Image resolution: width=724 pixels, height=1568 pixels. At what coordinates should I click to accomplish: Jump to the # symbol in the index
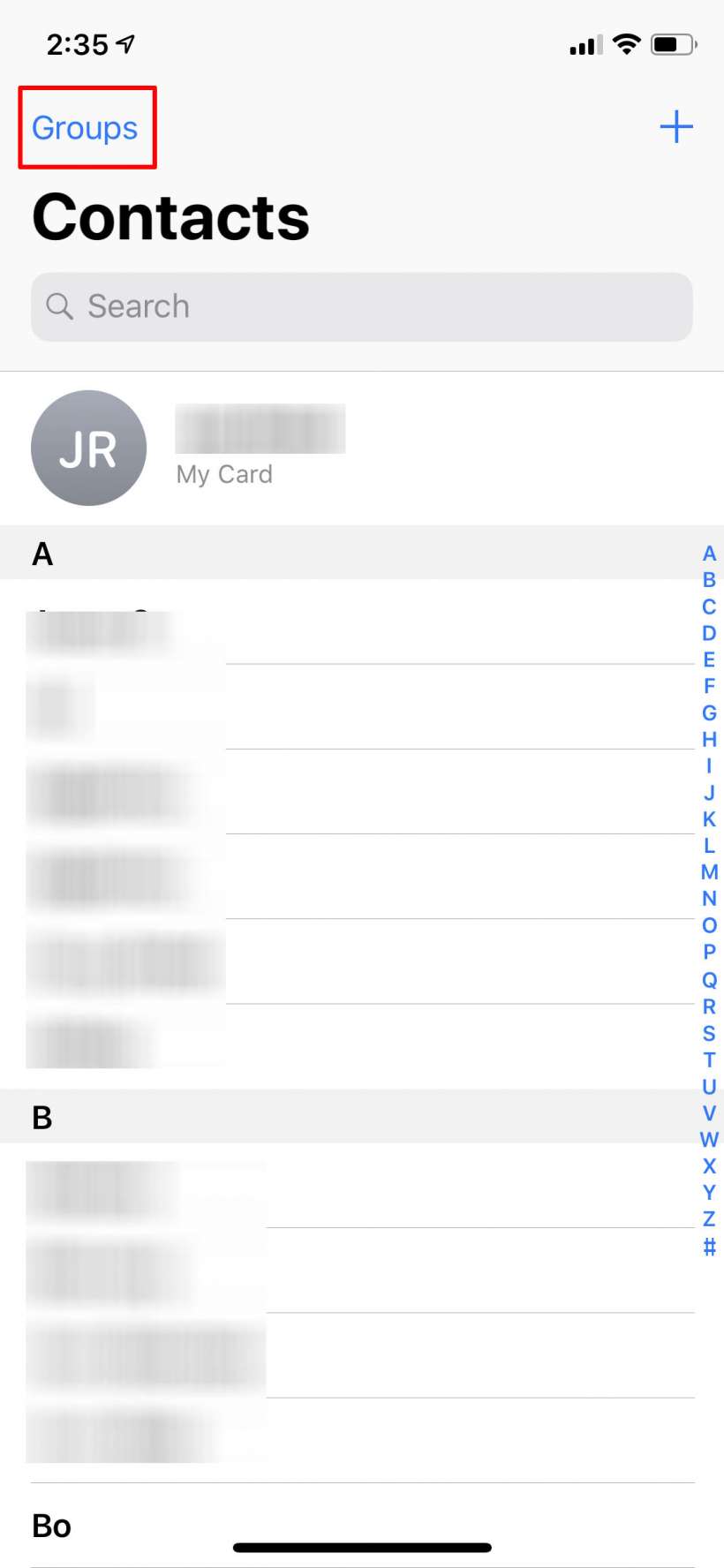(708, 1248)
